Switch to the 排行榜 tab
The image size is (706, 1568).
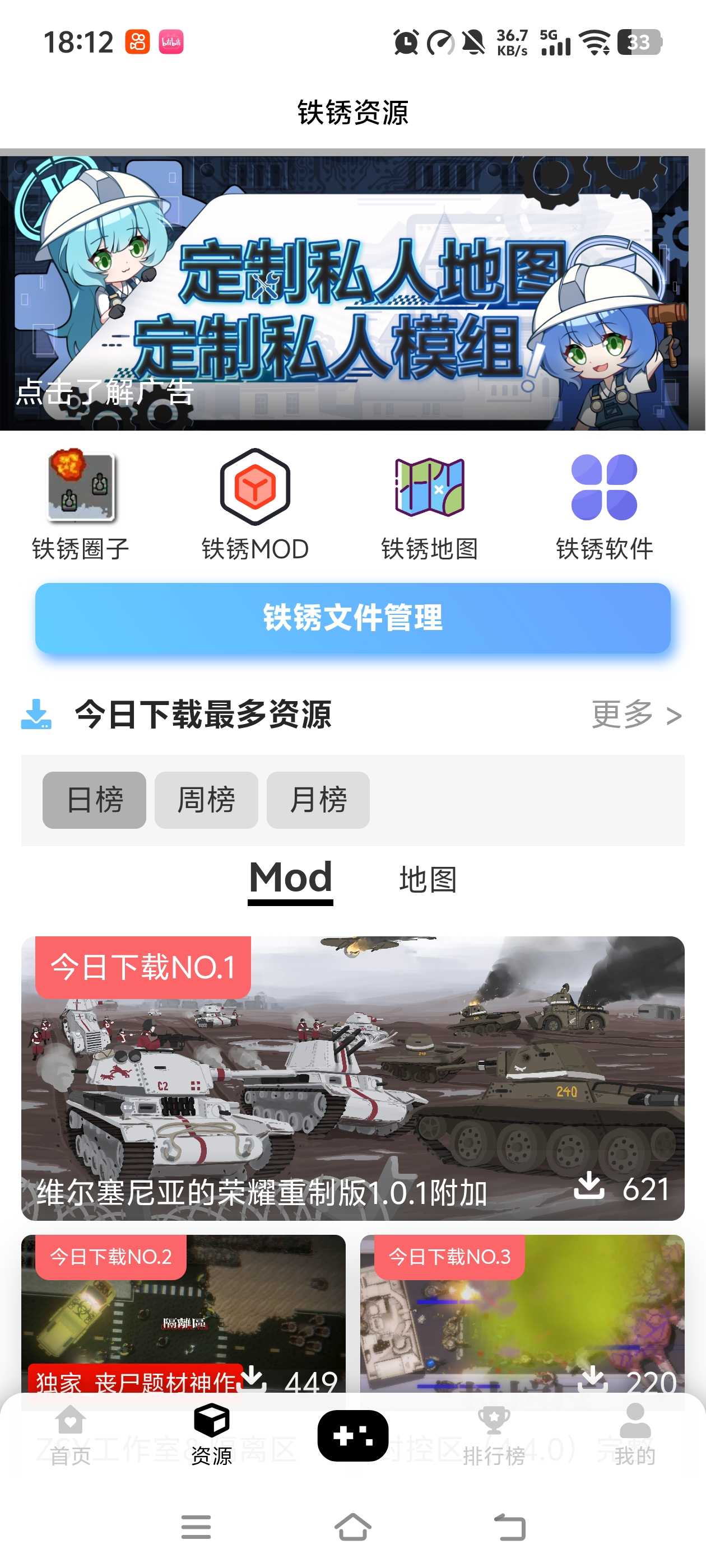494,1435
